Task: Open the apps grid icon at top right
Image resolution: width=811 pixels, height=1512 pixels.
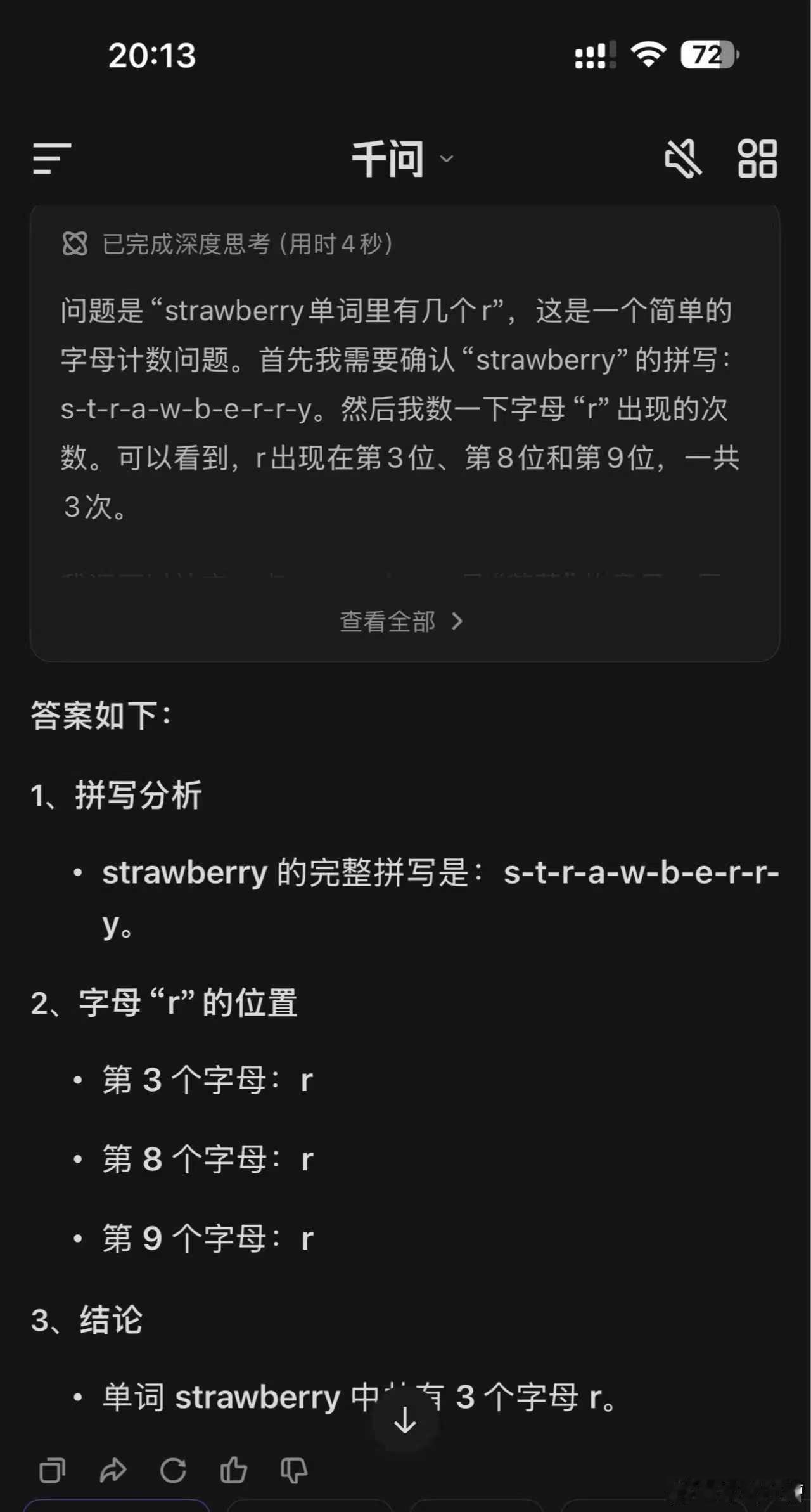Action: pos(758,159)
